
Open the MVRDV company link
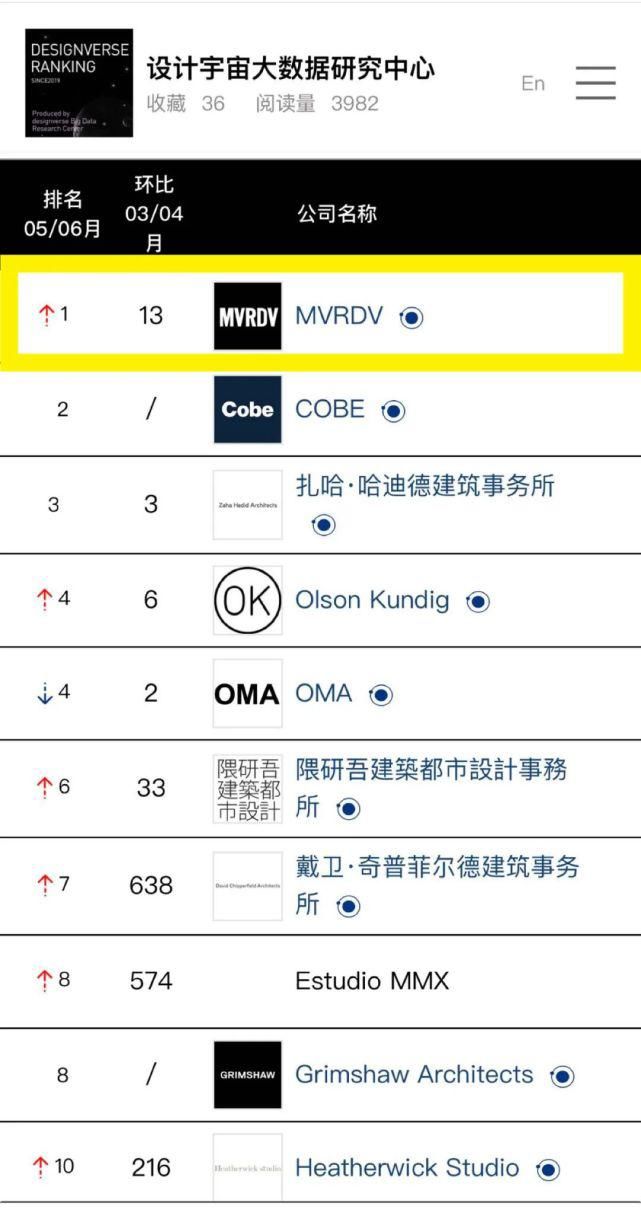click(x=339, y=316)
